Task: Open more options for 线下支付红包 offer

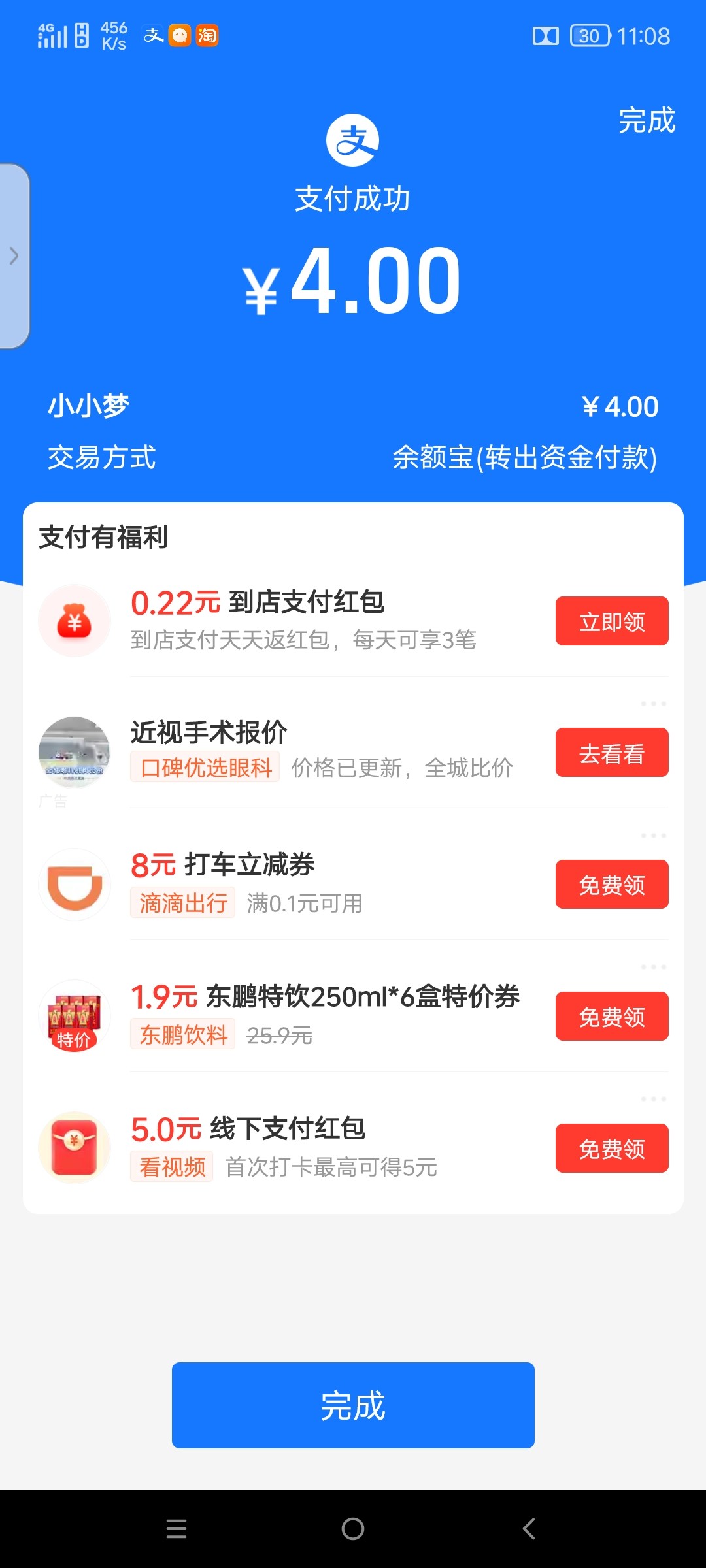Action: tap(653, 1099)
